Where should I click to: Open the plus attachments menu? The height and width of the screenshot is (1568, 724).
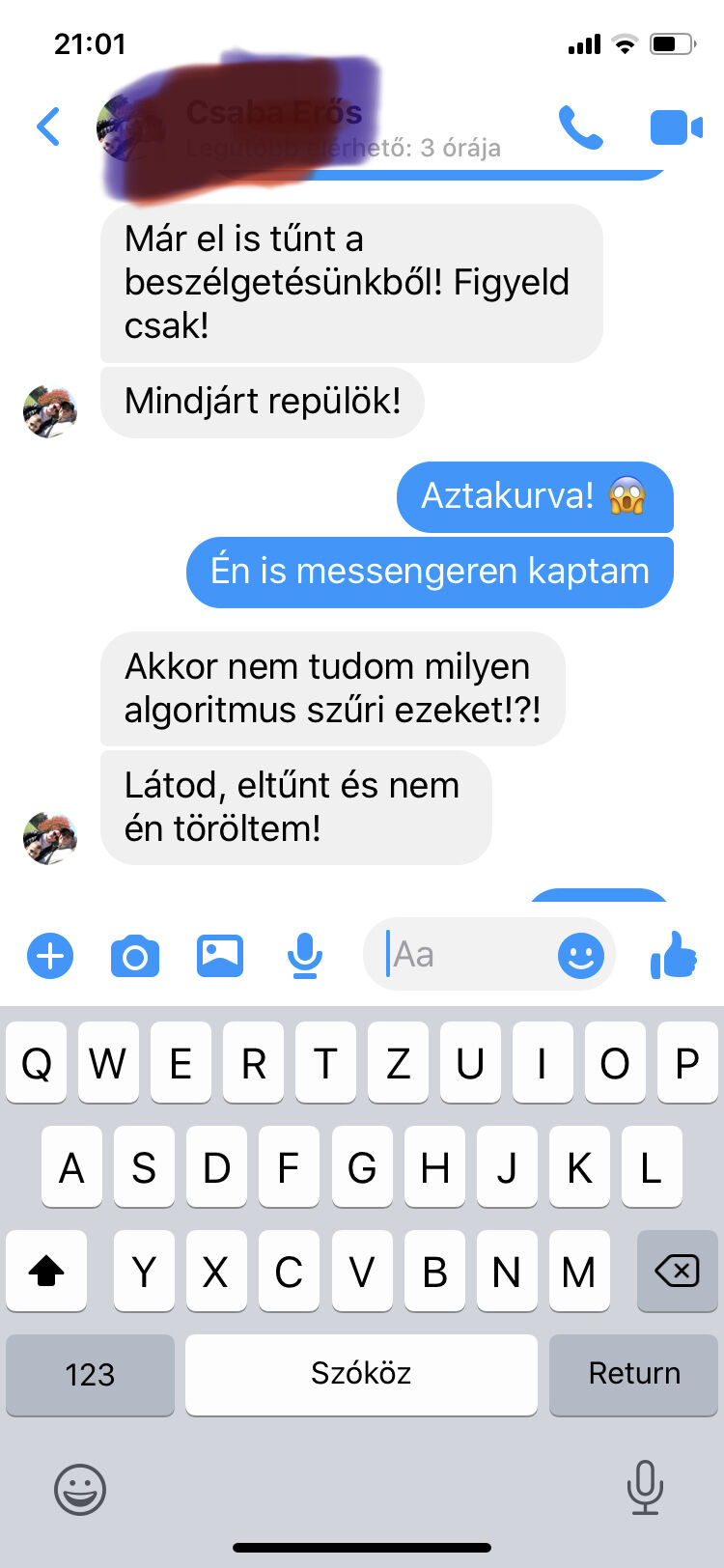click(50, 956)
